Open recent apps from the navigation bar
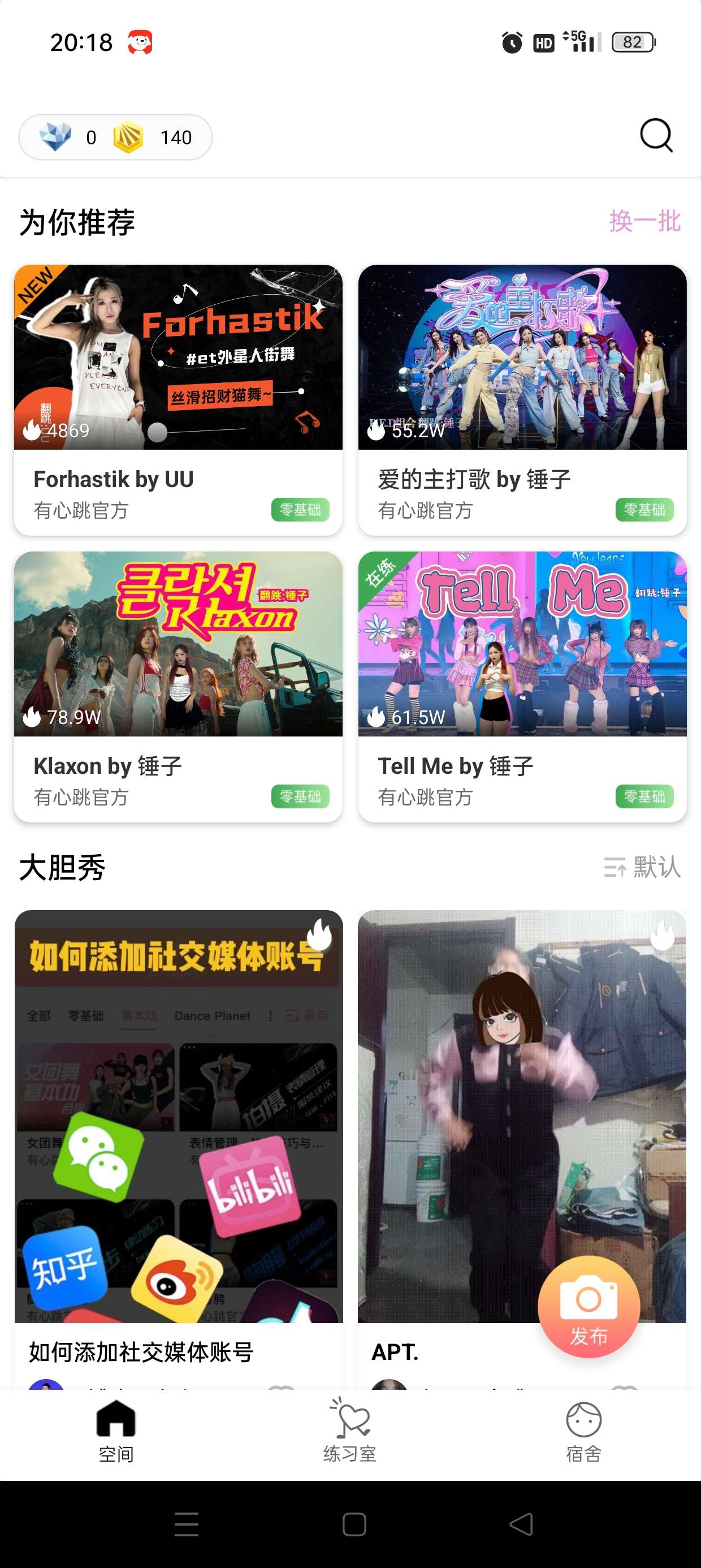701x1568 pixels. coord(186,1524)
